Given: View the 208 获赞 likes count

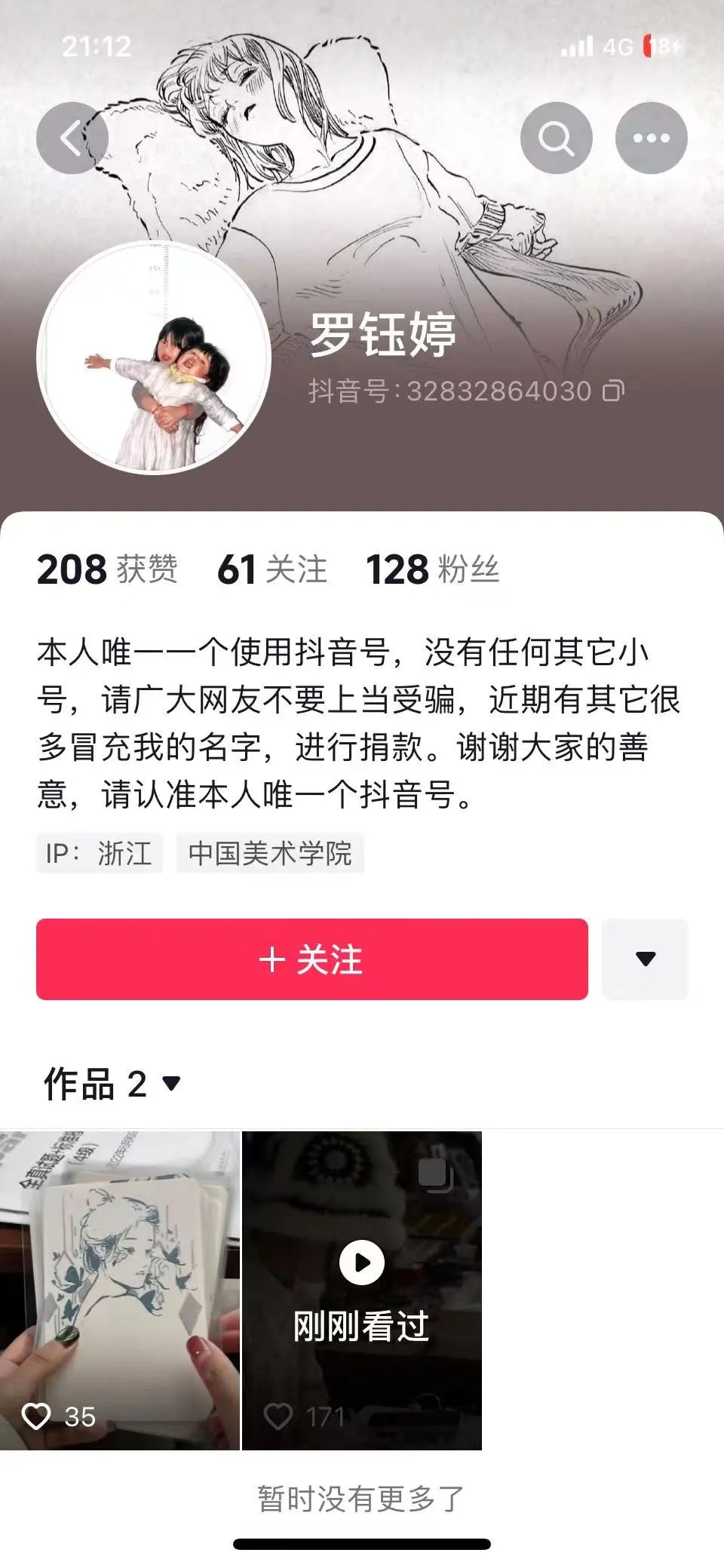Looking at the screenshot, I should (x=107, y=569).
